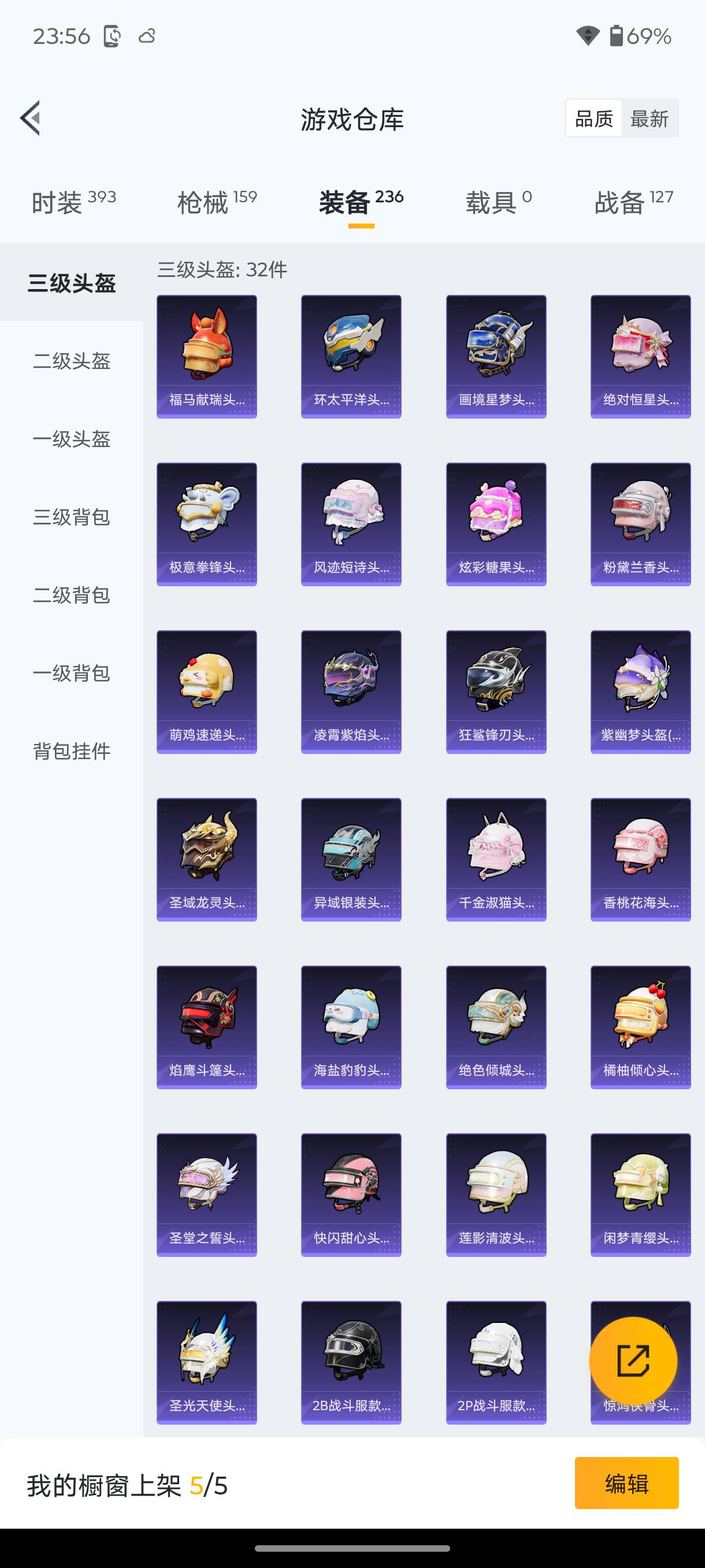The height and width of the screenshot is (1568, 705).
Task: Select 一级头盔 category
Action: (72, 439)
